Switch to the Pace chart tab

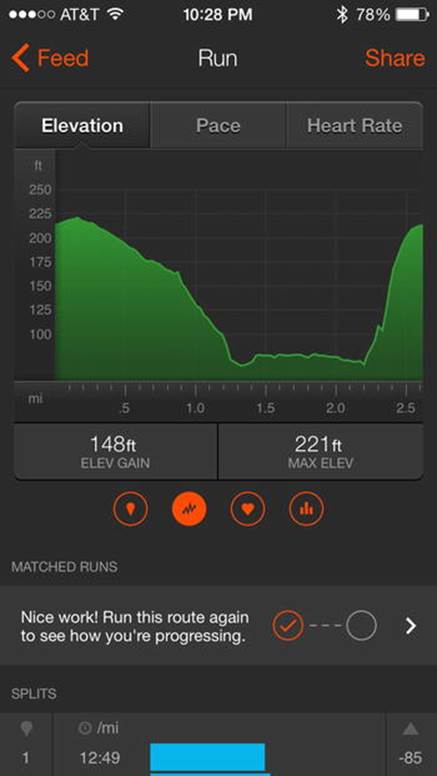218,125
